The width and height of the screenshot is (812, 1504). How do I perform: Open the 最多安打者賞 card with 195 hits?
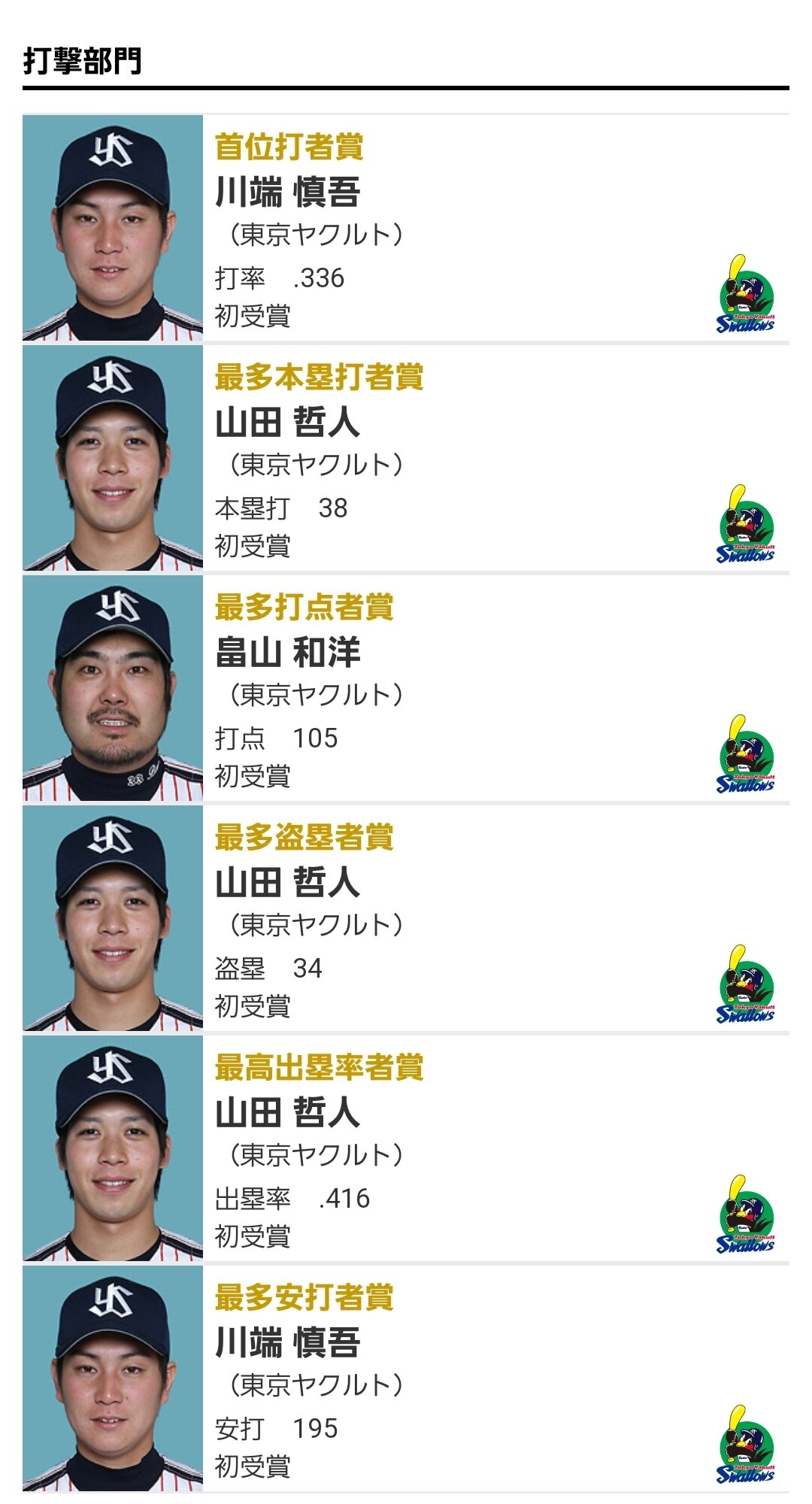point(406,1379)
